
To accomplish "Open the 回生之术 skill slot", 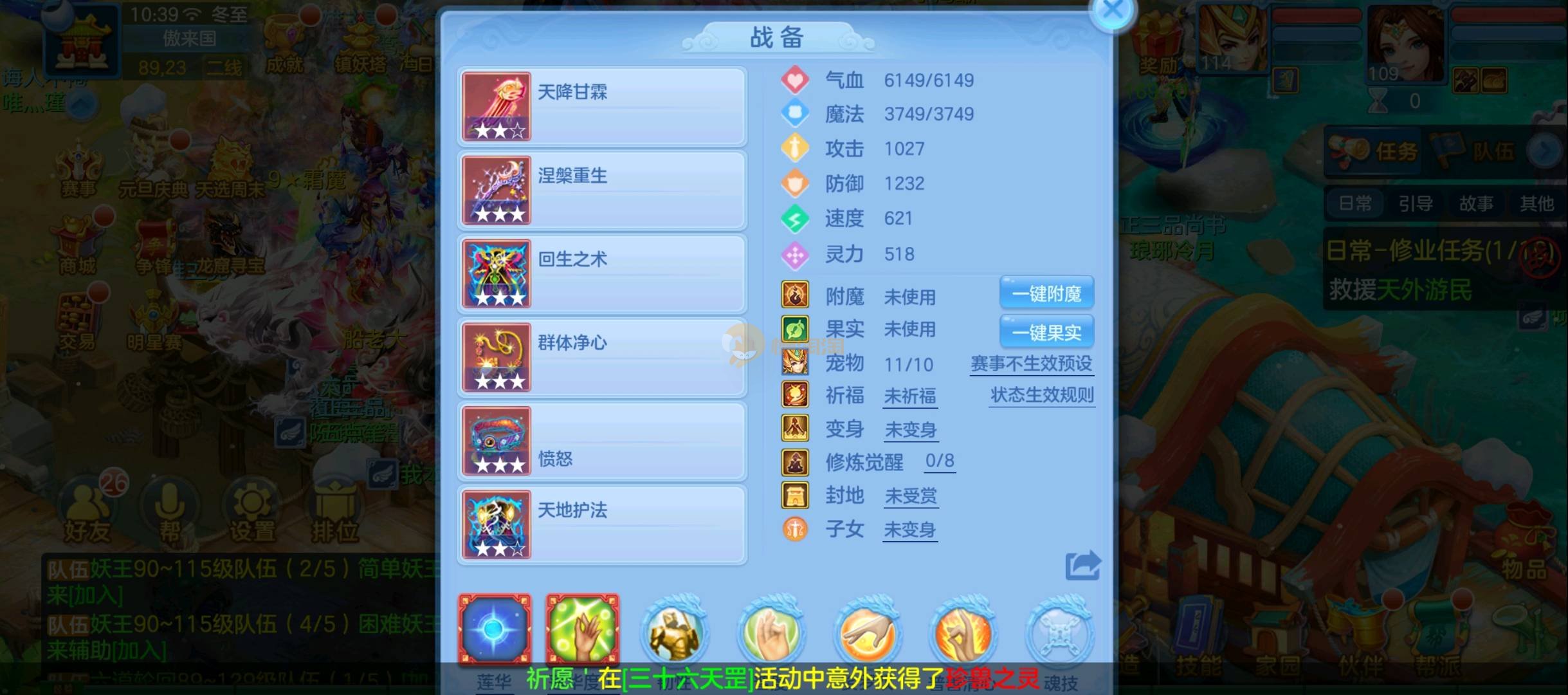I will [602, 274].
